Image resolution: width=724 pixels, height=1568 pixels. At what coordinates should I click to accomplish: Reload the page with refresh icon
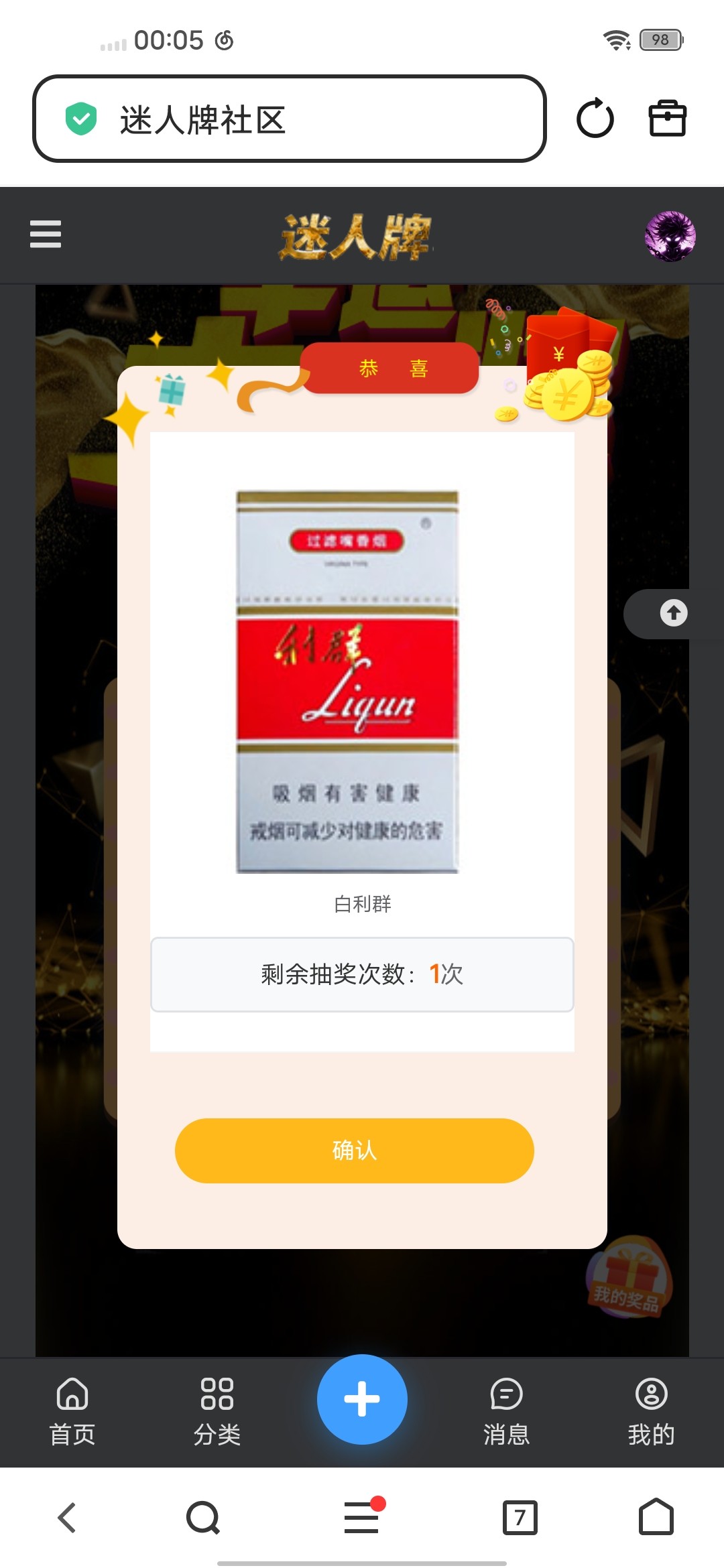click(595, 119)
